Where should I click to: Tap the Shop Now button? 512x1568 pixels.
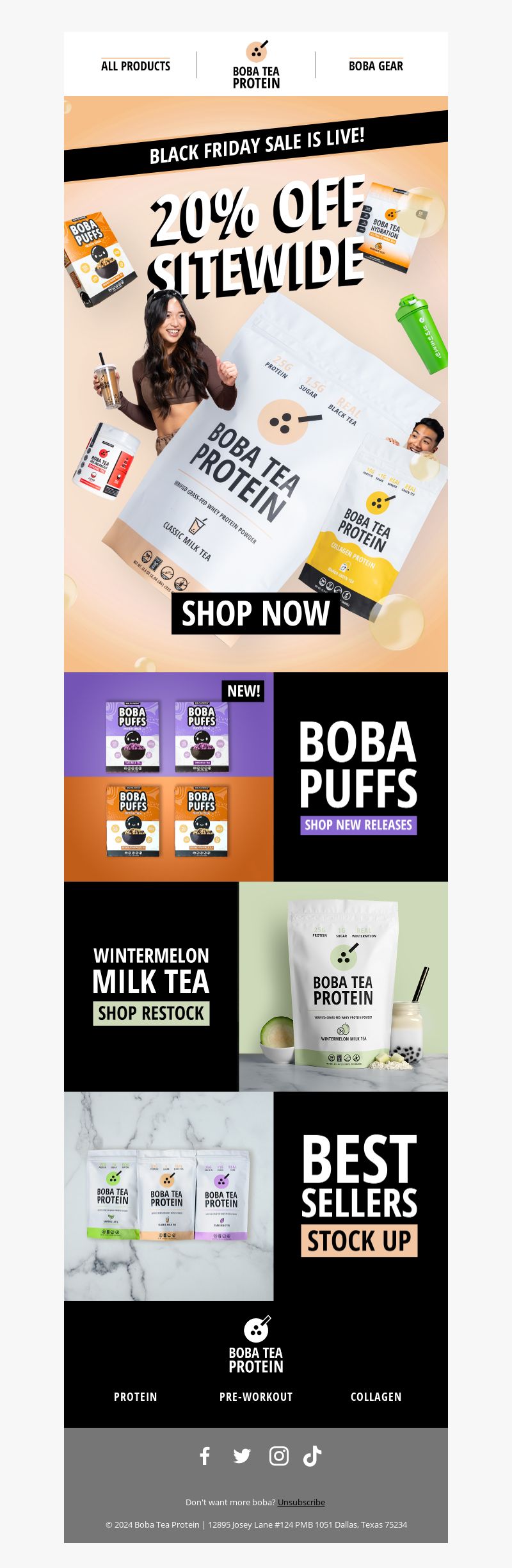pyautogui.click(x=255, y=613)
